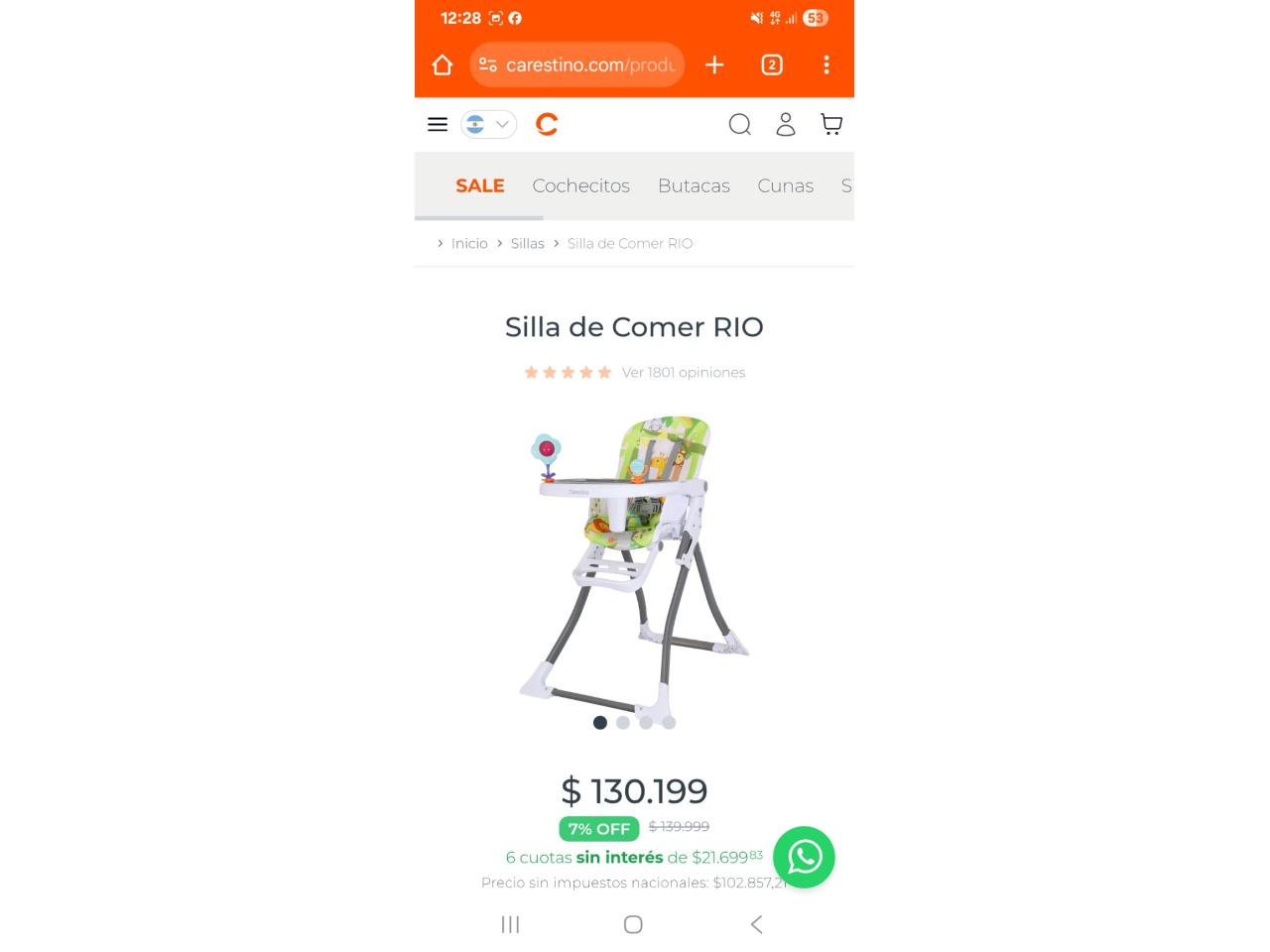Open the hamburger menu
The width and height of the screenshot is (1270, 952).
coord(438,124)
